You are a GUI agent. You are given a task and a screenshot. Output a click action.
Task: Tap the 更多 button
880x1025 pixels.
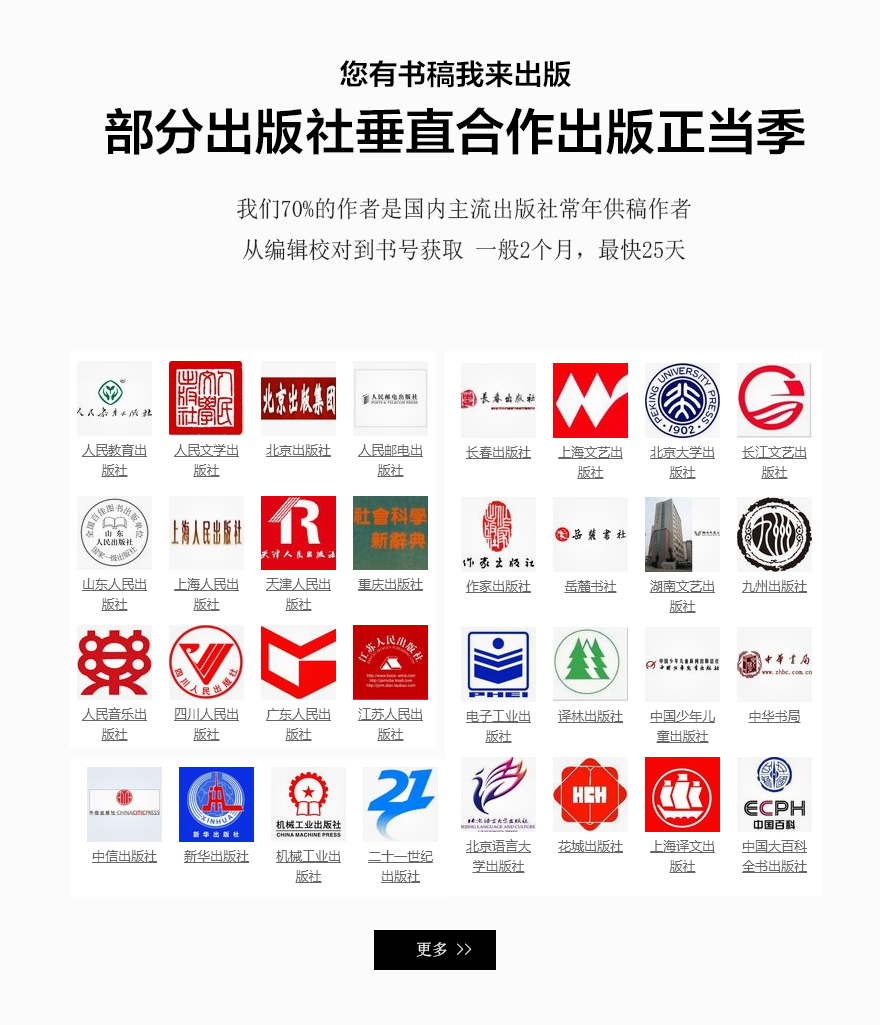[434, 949]
